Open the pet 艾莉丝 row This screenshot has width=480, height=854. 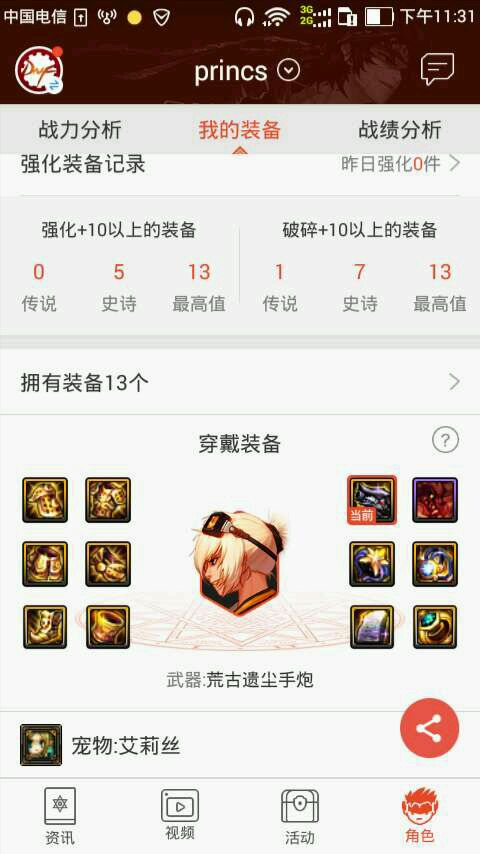click(x=240, y=745)
